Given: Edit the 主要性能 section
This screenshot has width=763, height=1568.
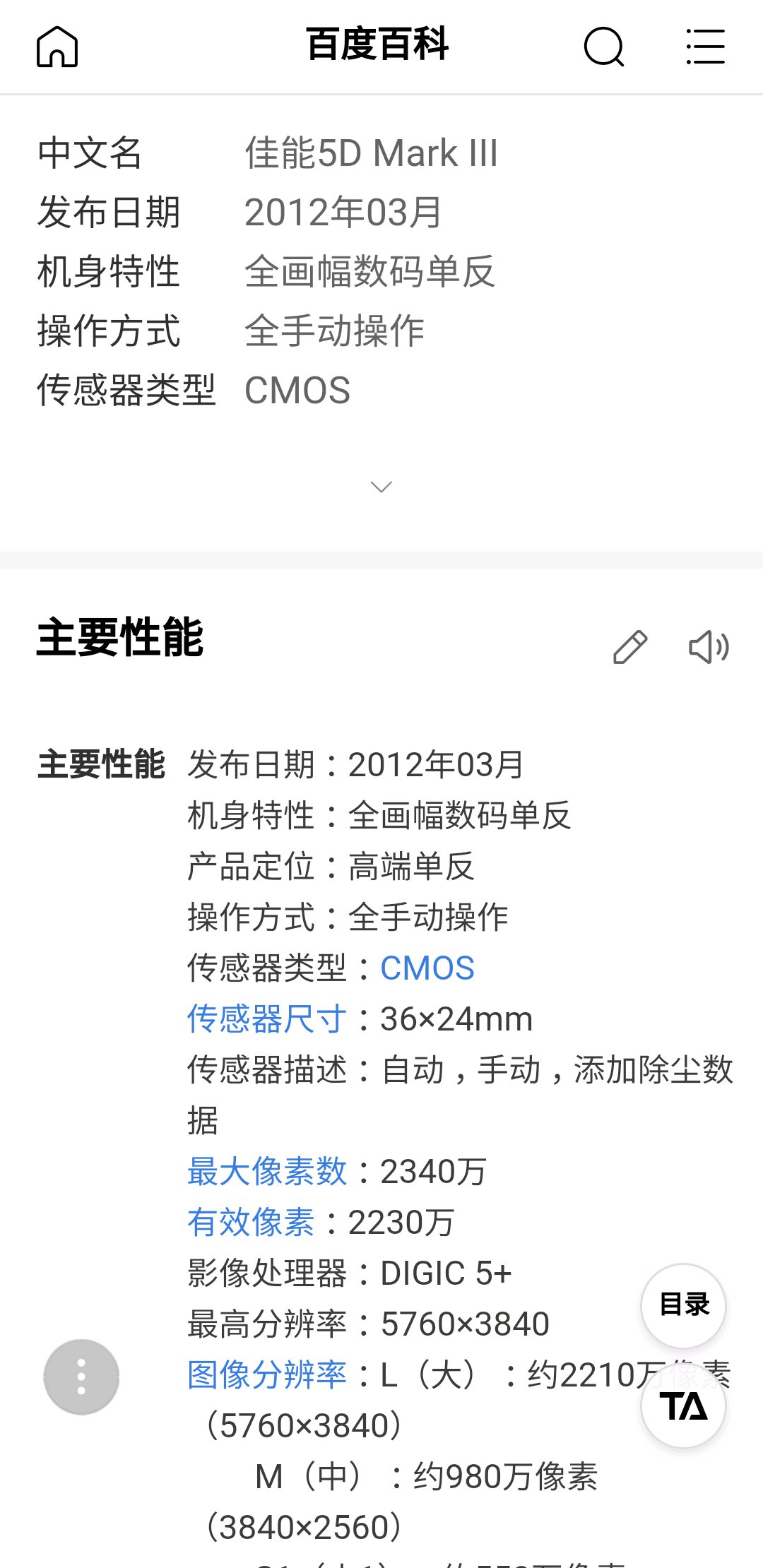Looking at the screenshot, I should (x=629, y=646).
